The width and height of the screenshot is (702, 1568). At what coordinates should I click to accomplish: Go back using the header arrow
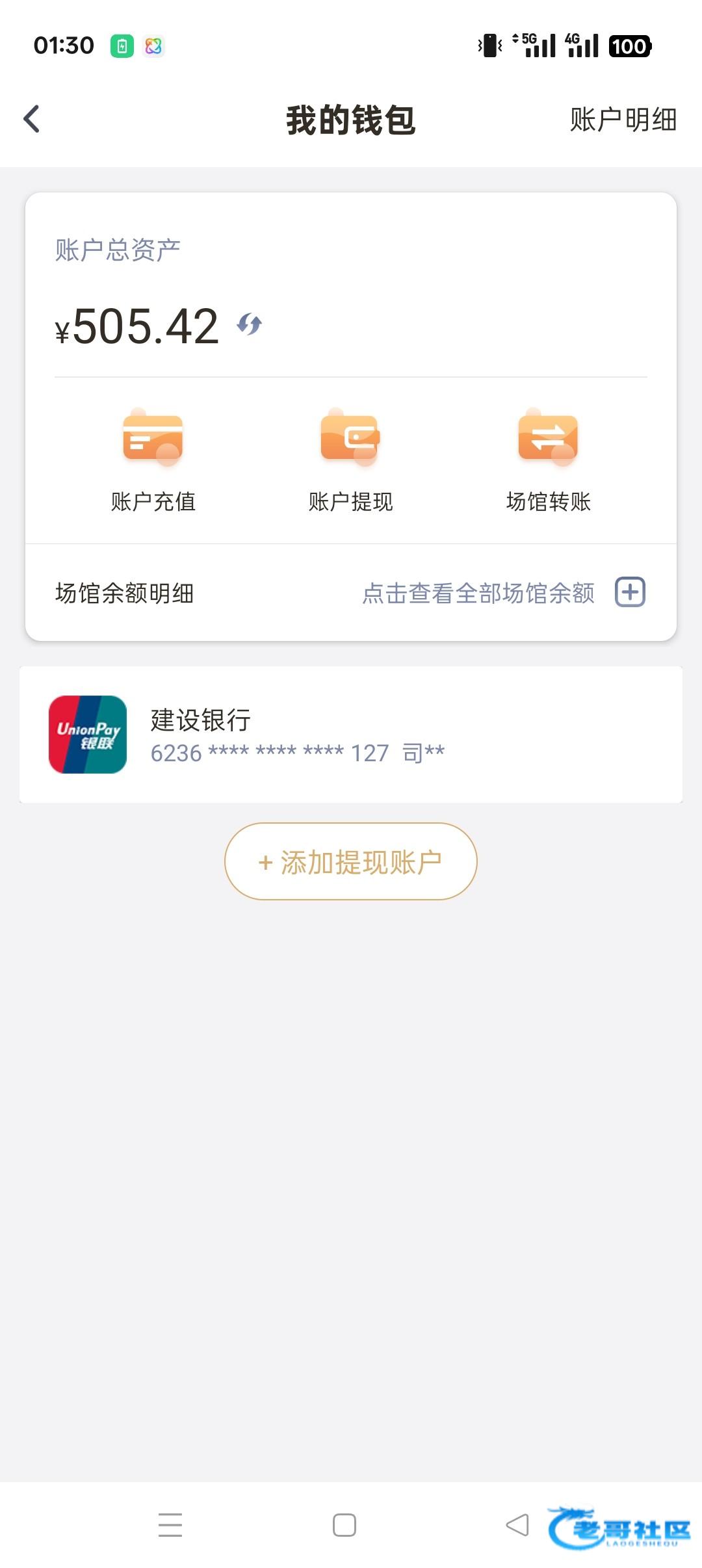32,120
